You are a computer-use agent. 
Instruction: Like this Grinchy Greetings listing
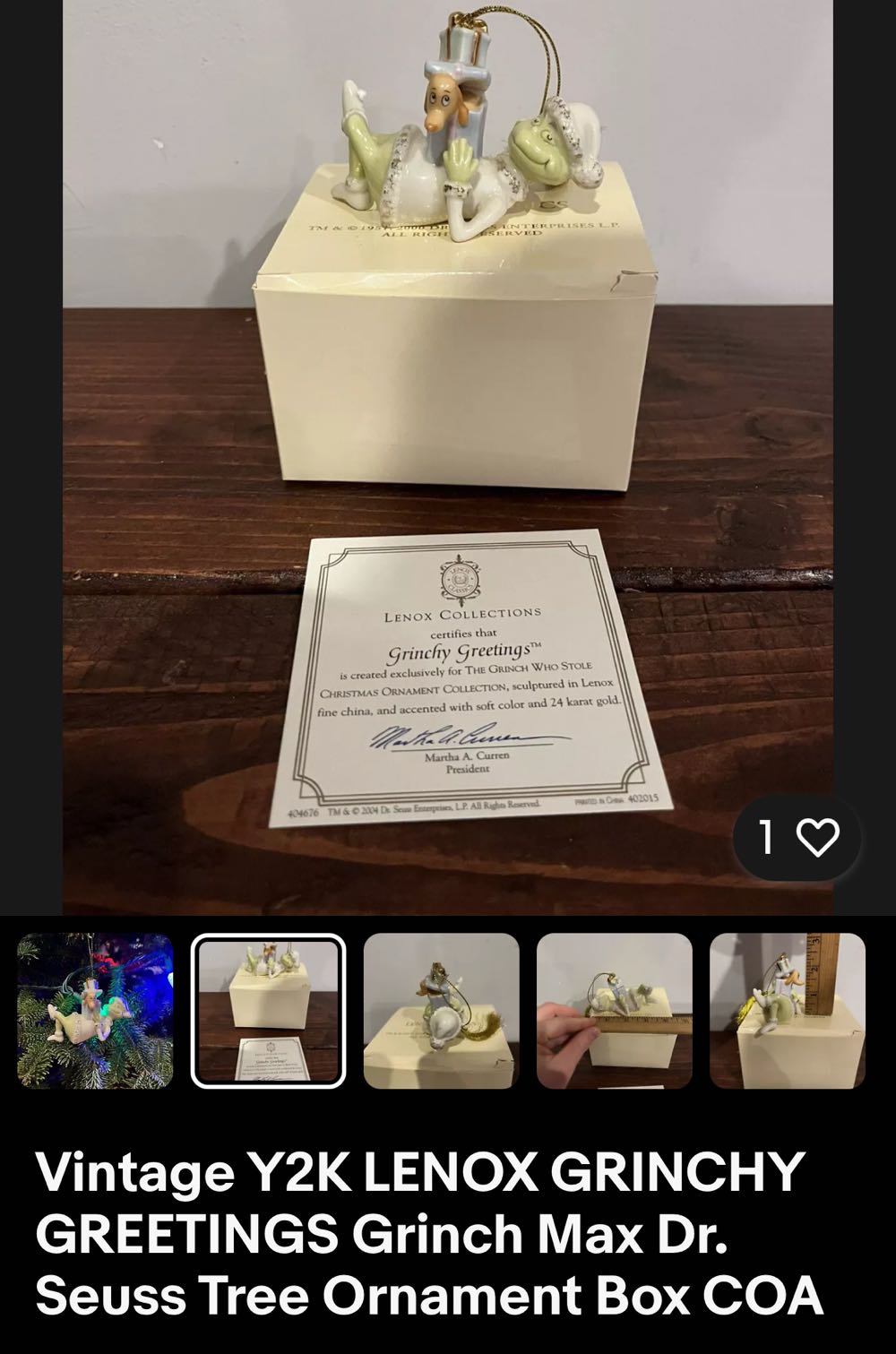point(815,838)
